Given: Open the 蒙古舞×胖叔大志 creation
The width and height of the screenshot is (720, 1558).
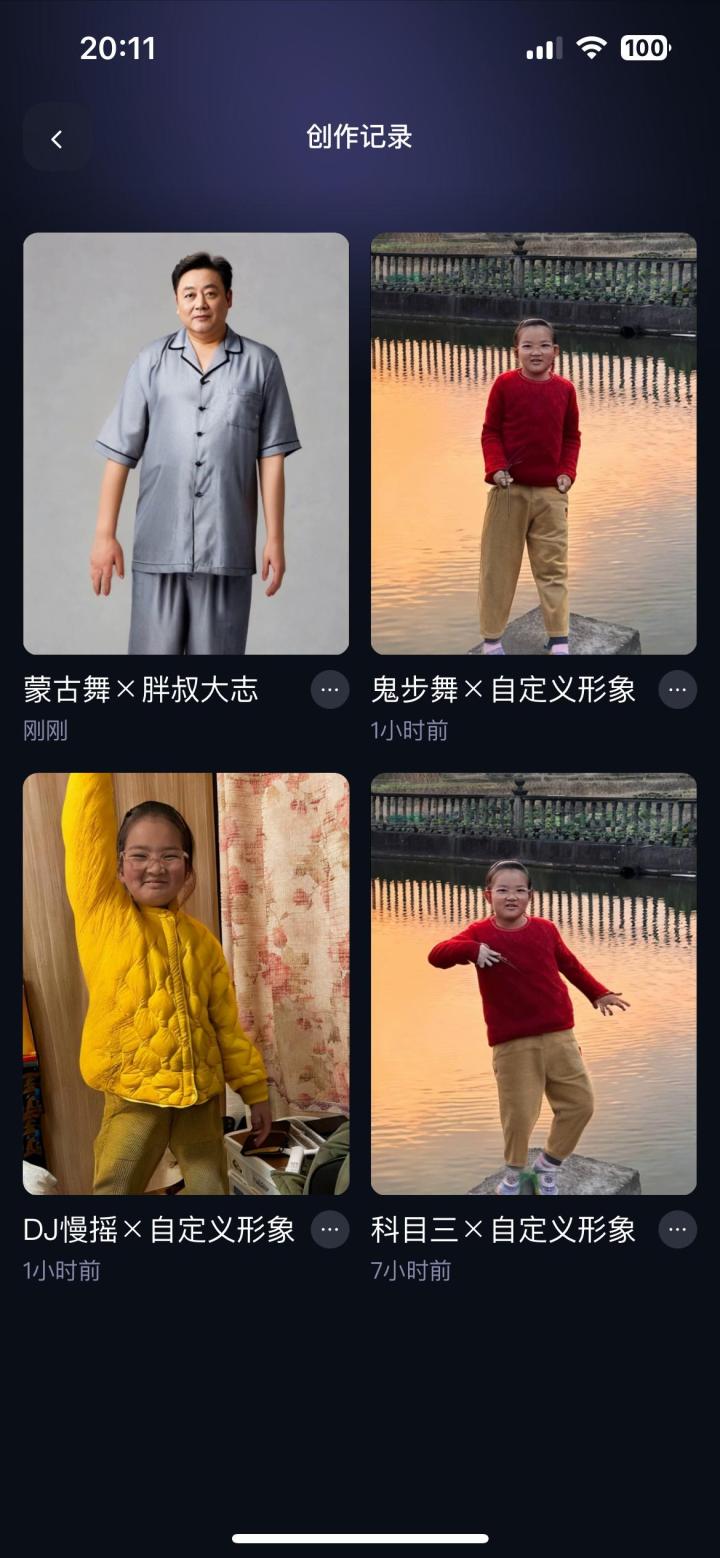Looking at the screenshot, I should click(186, 443).
